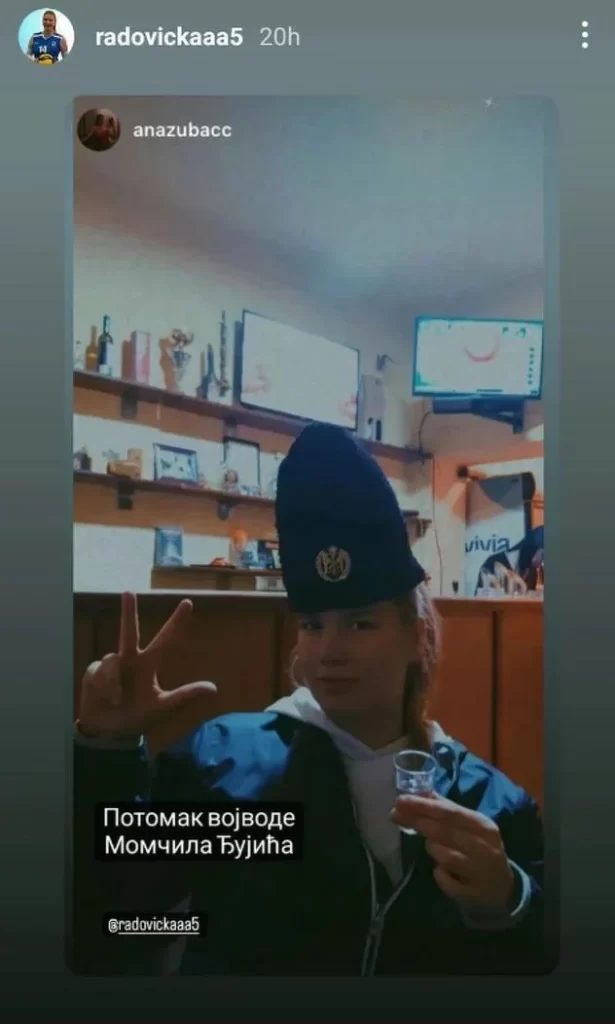Tap the @radovickaaa5 mention tag
The width and height of the screenshot is (615, 1024).
tap(155, 925)
